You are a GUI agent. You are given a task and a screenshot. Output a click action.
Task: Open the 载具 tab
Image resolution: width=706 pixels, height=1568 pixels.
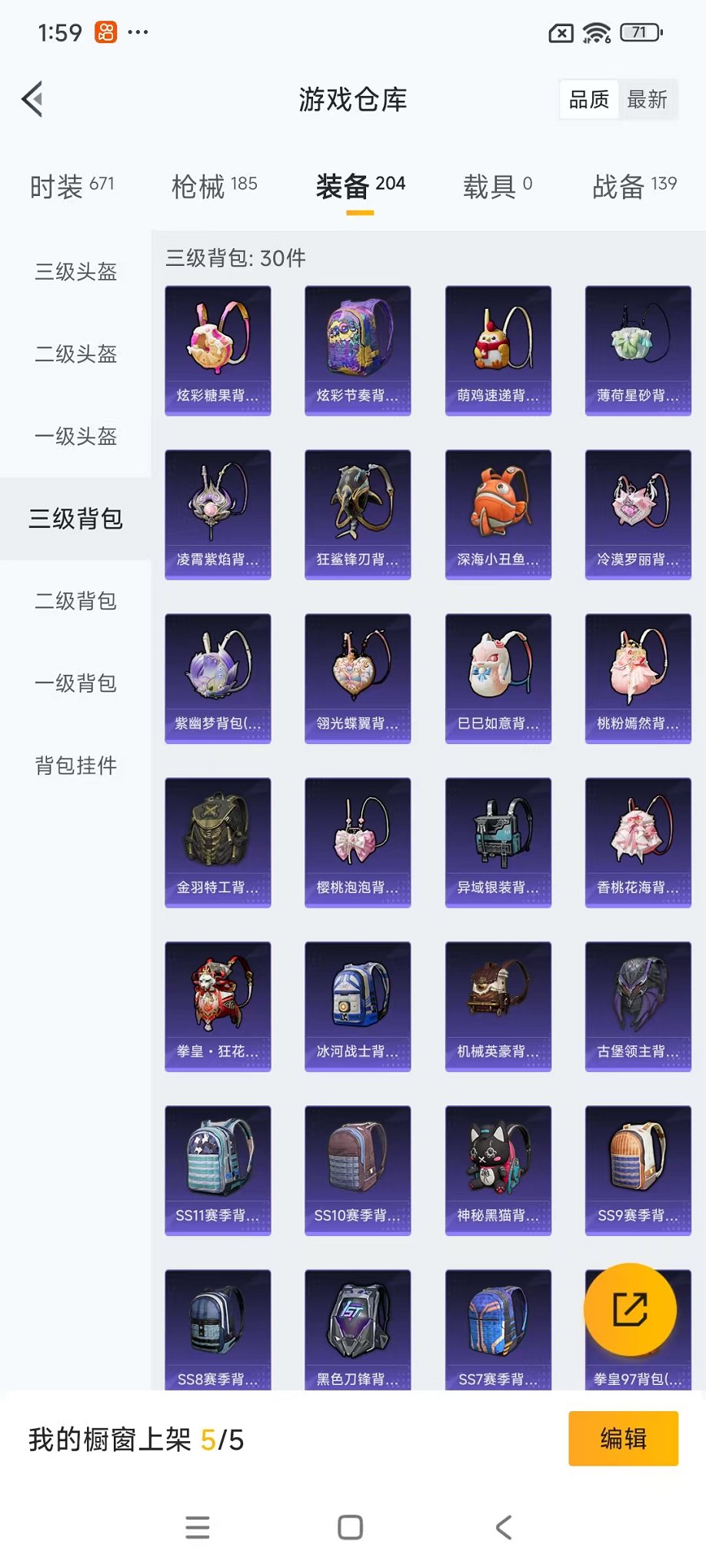(497, 185)
